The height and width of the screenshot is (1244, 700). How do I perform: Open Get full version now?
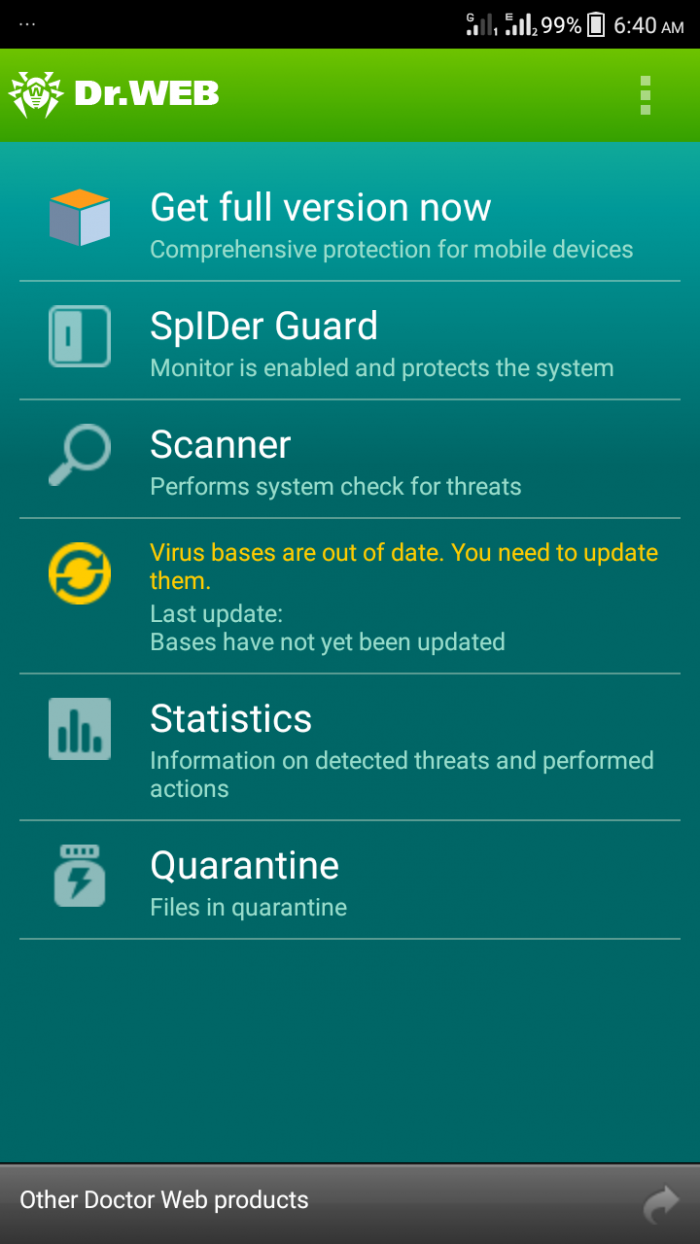tap(349, 222)
